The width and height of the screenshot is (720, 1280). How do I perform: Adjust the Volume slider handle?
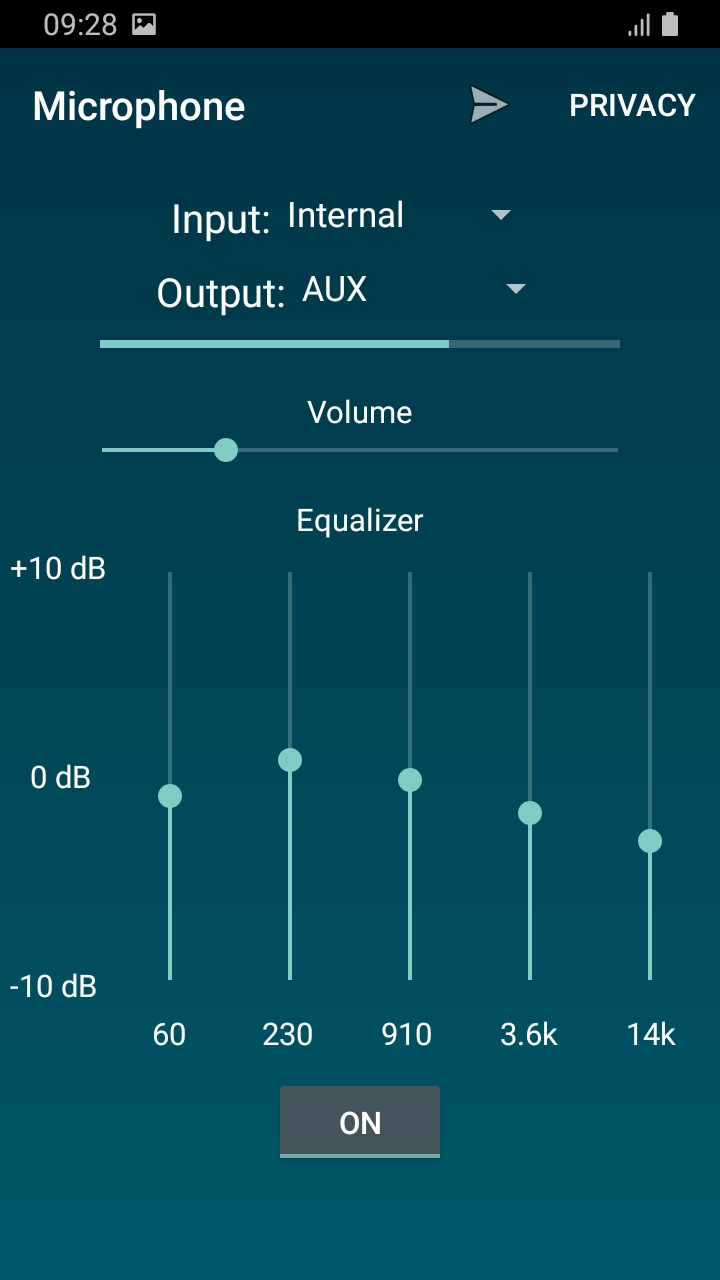click(x=226, y=450)
